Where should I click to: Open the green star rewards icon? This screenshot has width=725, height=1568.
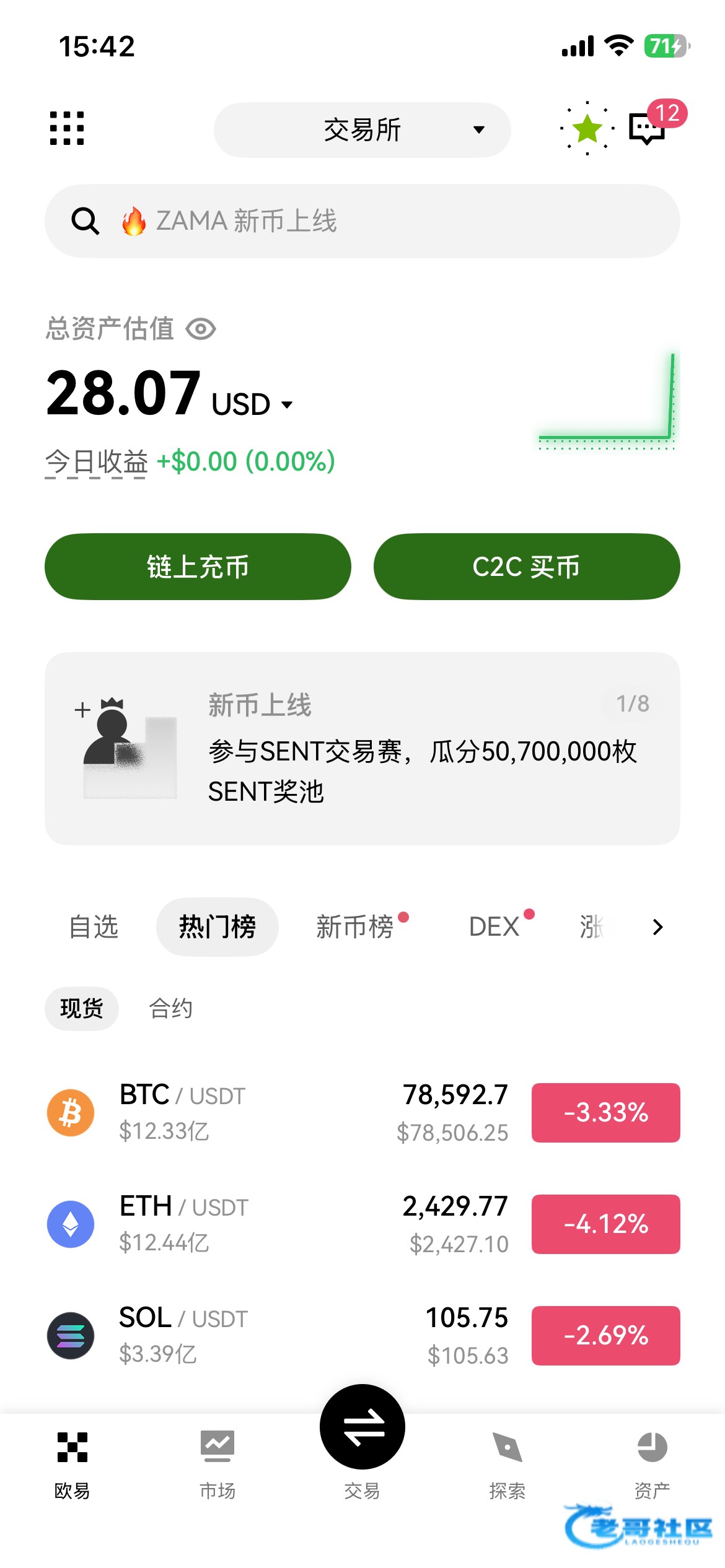[587, 129]
